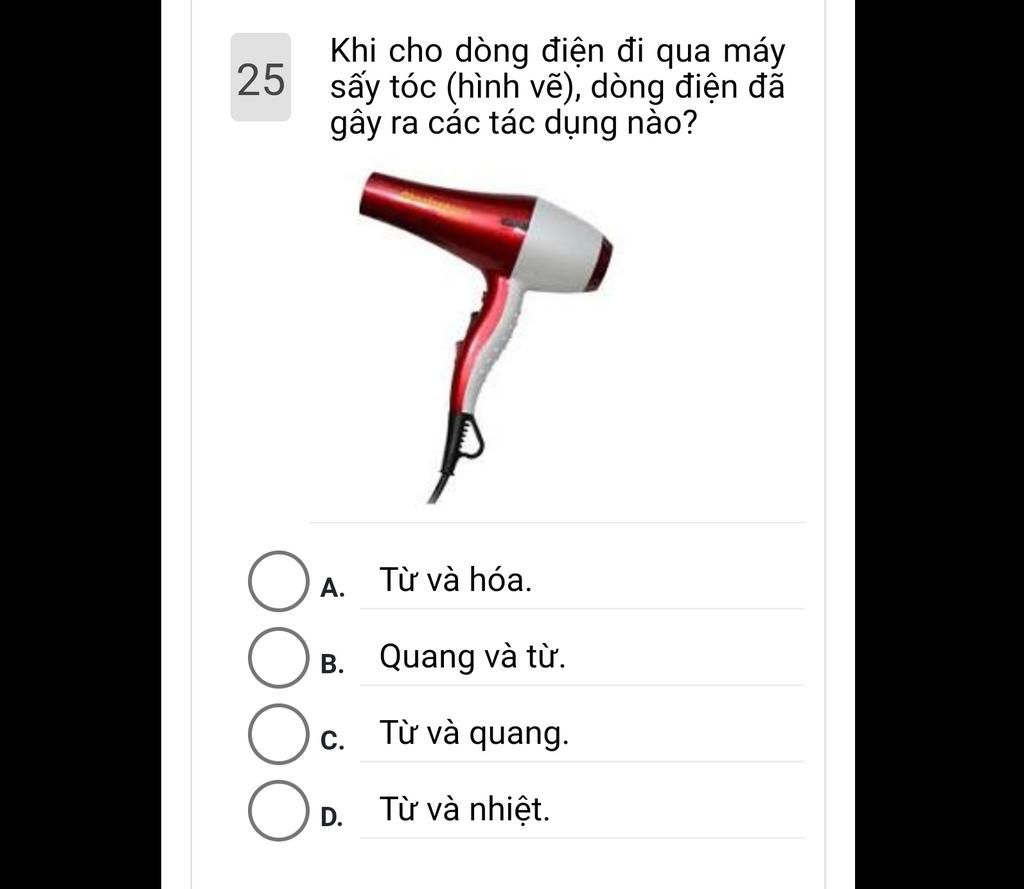The image size is (1024, 889).
Task: Pick answer C 'Từ và quang'
Action: 277,734
